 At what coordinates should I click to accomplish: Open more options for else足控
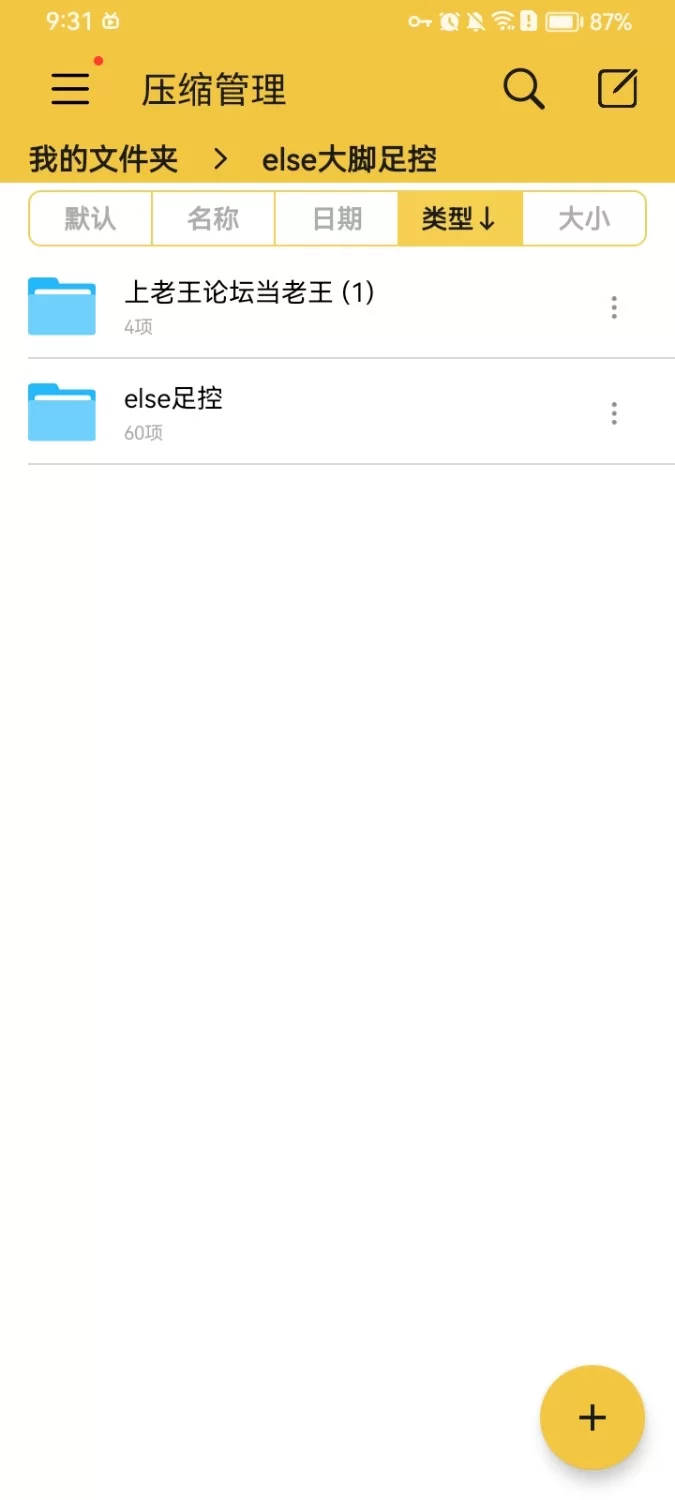point(614,413)
